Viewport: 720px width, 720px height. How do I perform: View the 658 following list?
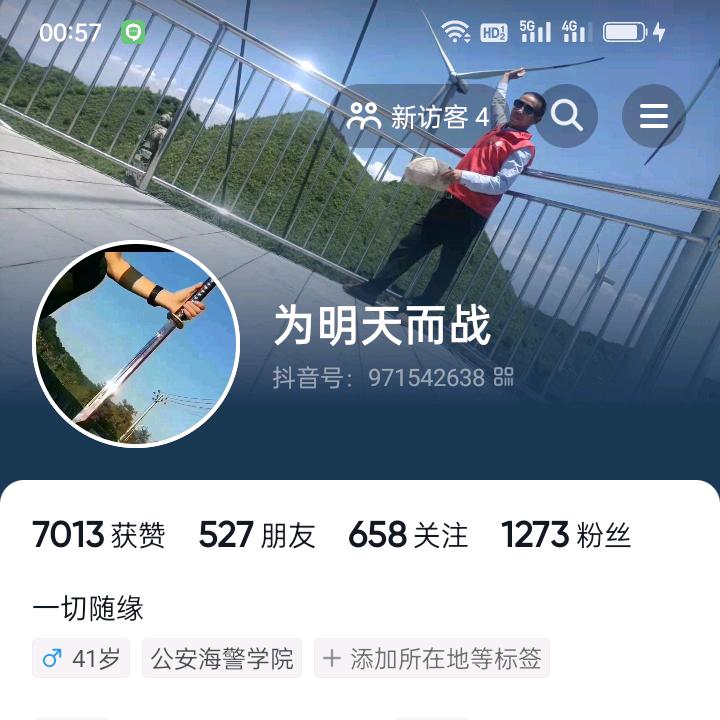tap(408, 535)
